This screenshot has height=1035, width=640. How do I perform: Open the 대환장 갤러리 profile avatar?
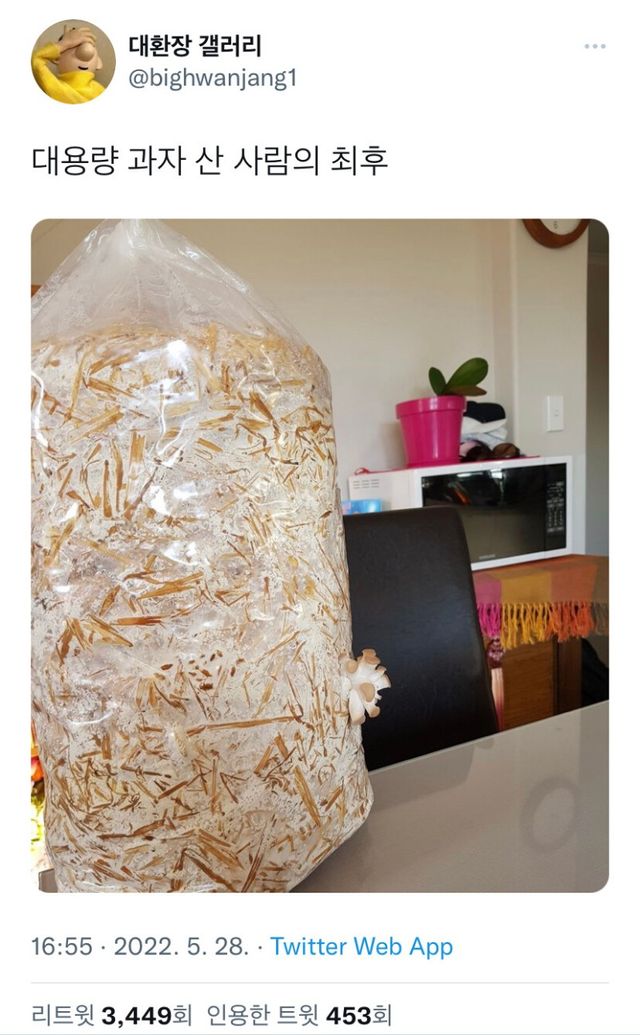point(73,61)
